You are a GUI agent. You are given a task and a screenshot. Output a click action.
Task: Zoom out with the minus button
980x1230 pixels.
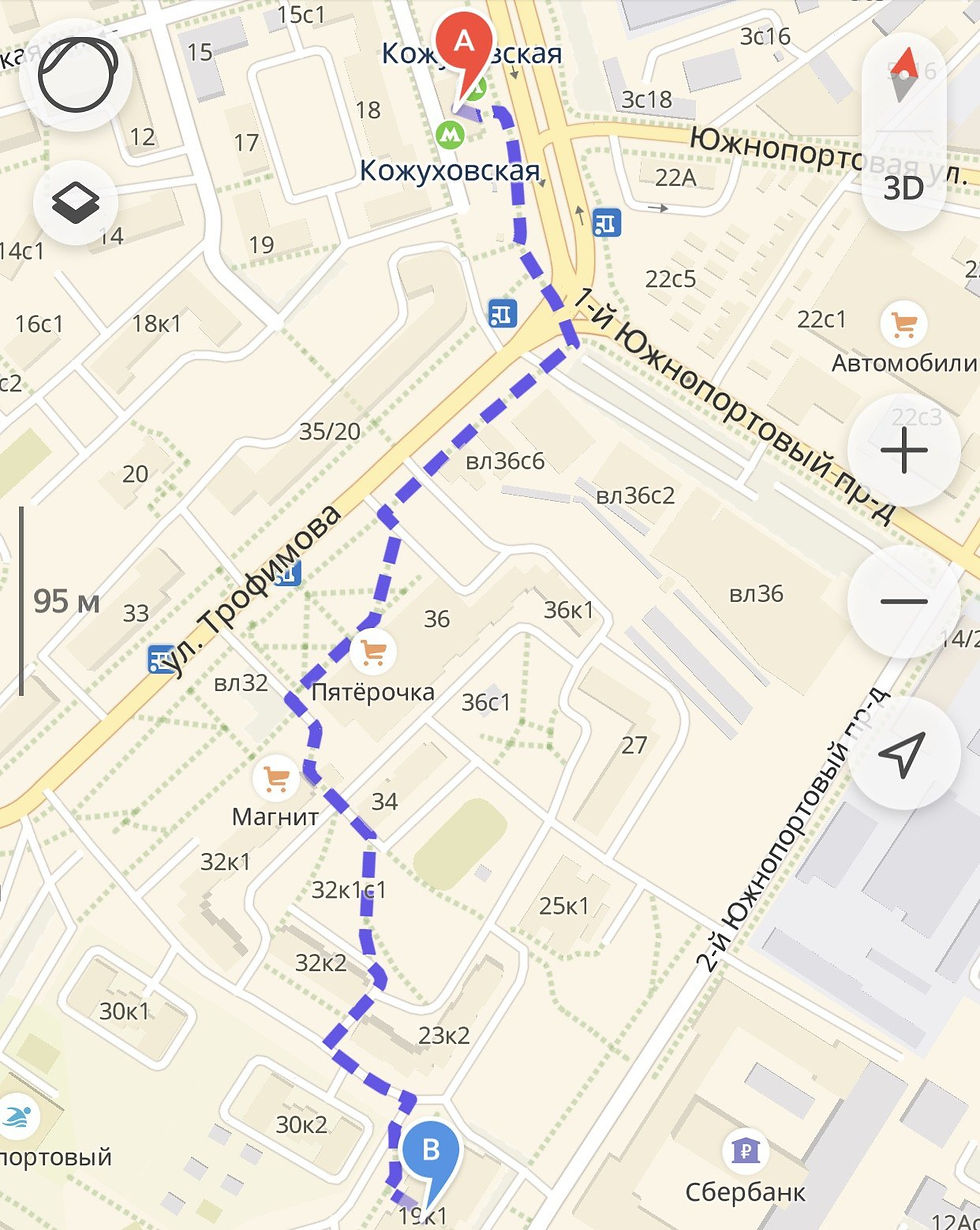(x=904, y=601)
